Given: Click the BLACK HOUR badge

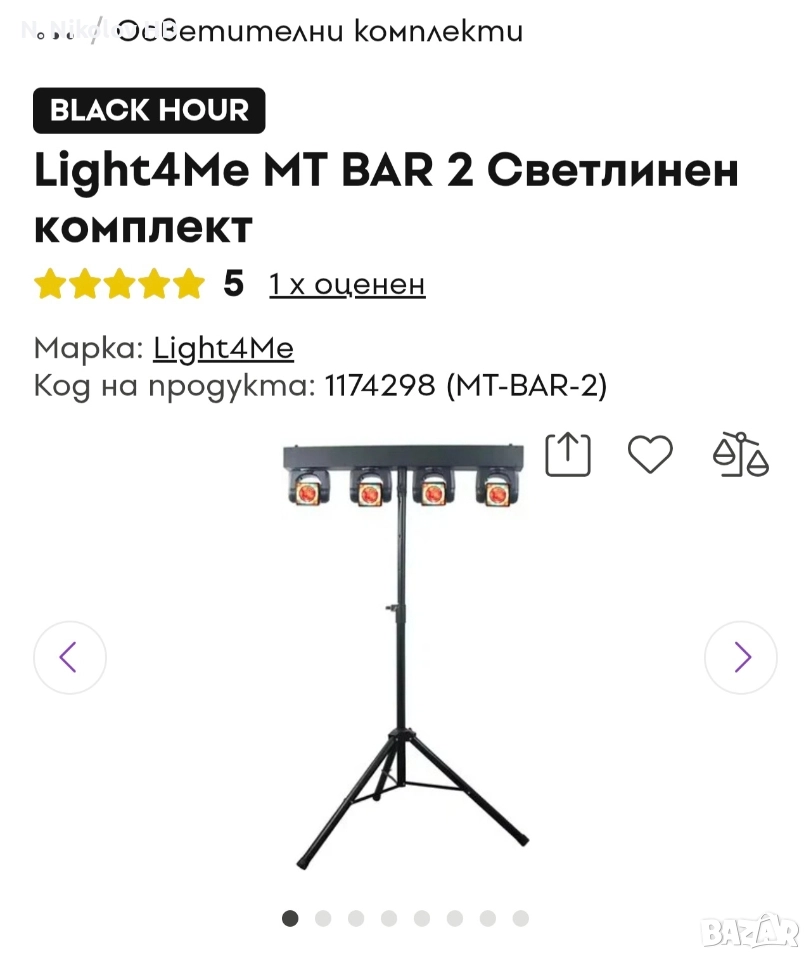Looking at the screenshot, I should [148, 110].
